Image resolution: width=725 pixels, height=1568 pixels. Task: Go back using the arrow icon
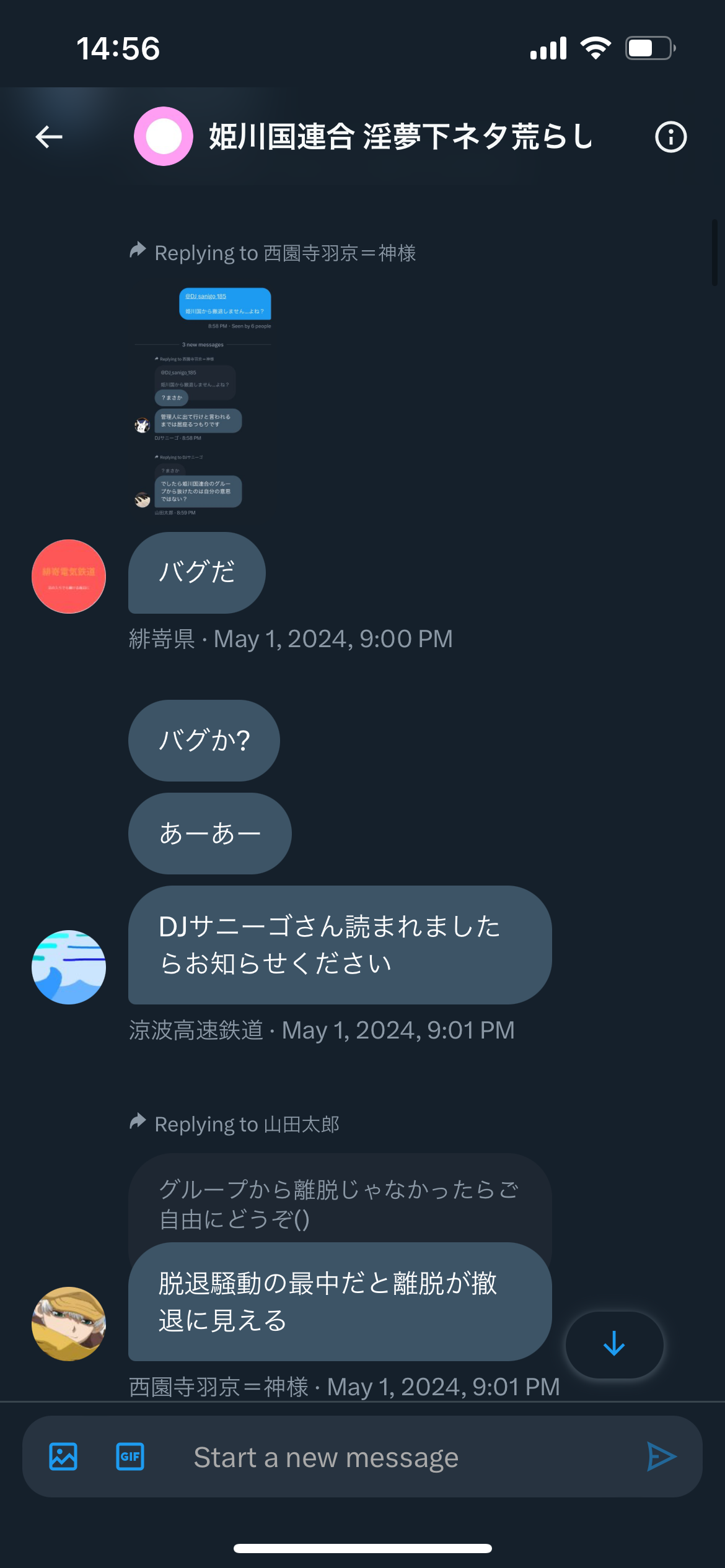[x=49, y=137]
